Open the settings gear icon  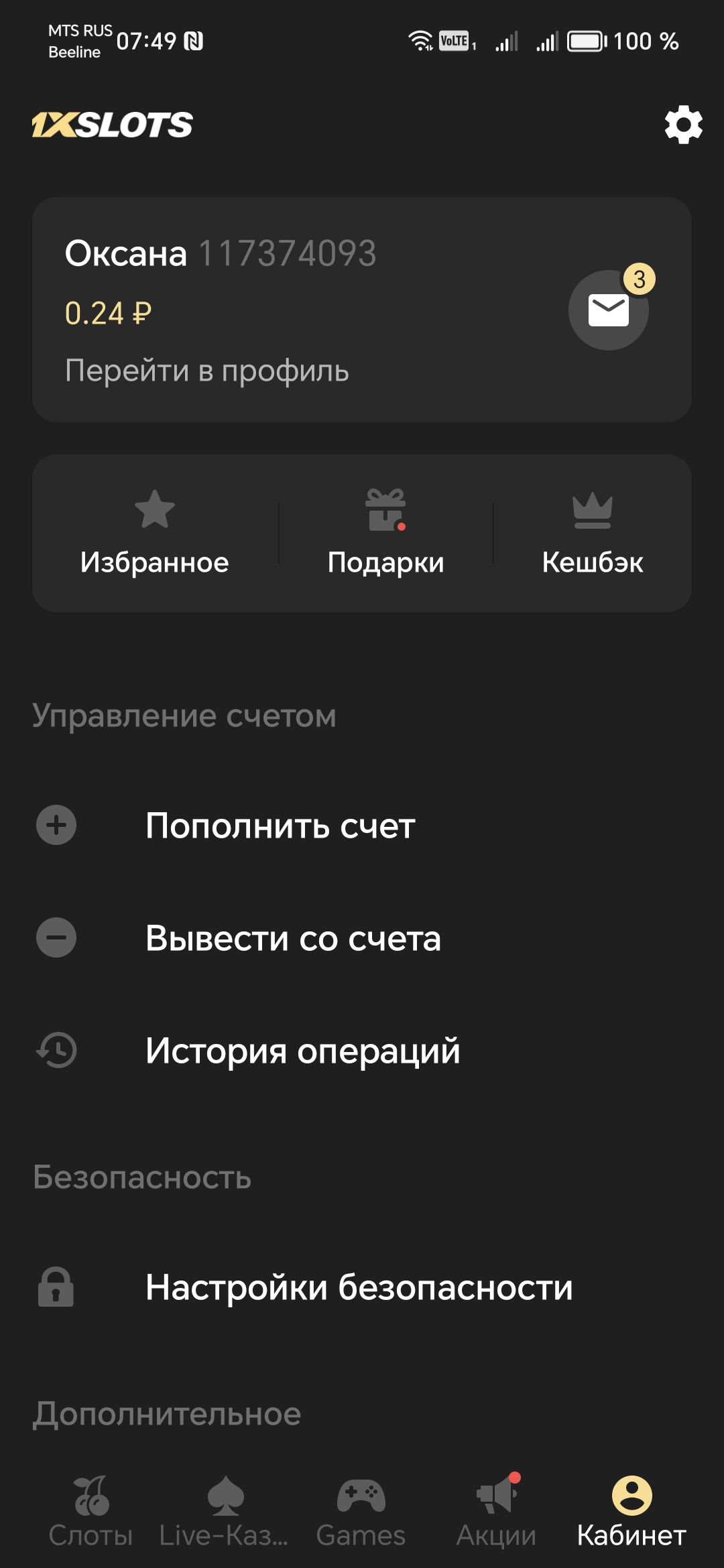coord(683,125)
